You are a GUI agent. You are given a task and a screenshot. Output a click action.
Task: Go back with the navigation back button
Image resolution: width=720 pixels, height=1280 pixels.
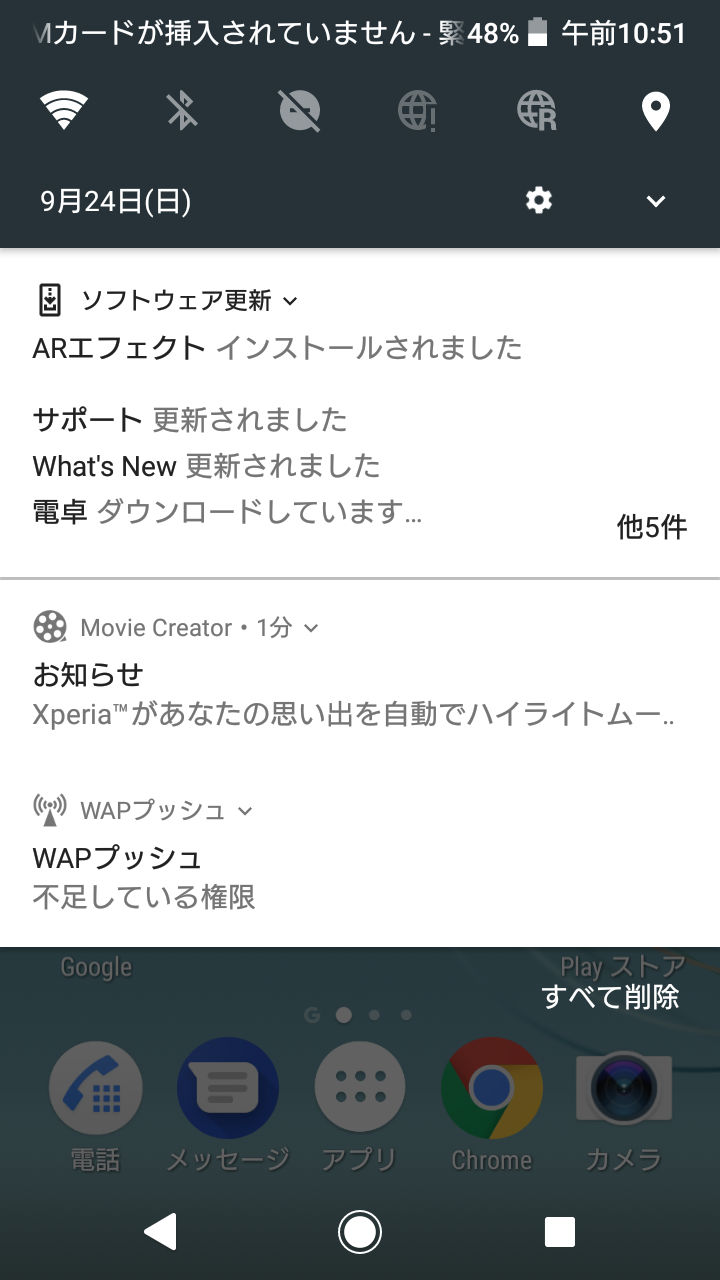161,1232
